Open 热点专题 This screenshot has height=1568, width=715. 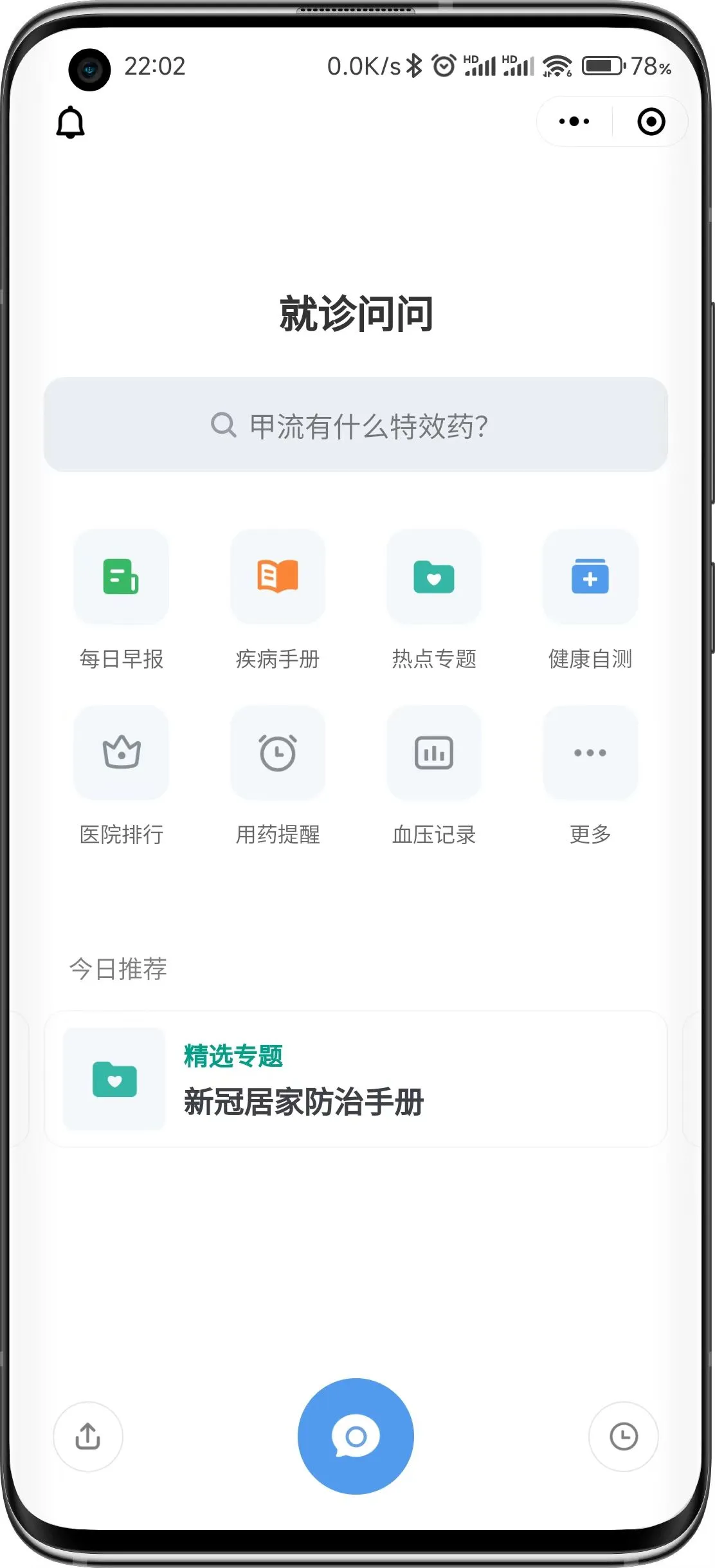pos(434,577)
